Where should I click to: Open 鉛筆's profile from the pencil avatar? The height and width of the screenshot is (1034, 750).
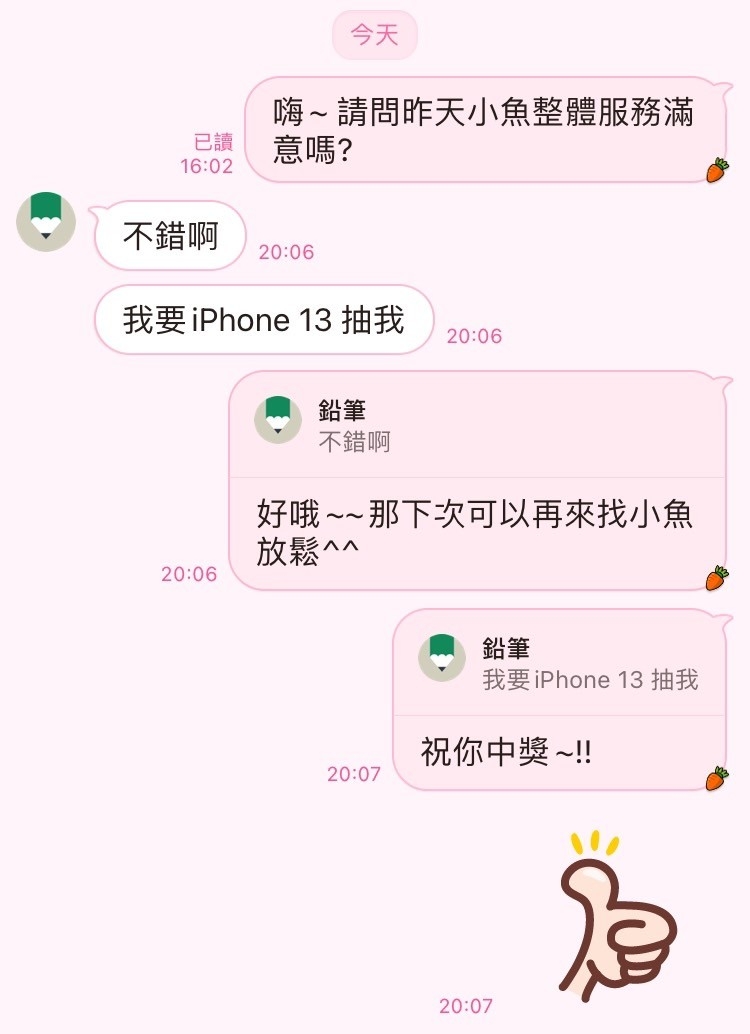[x=46, y=222]
